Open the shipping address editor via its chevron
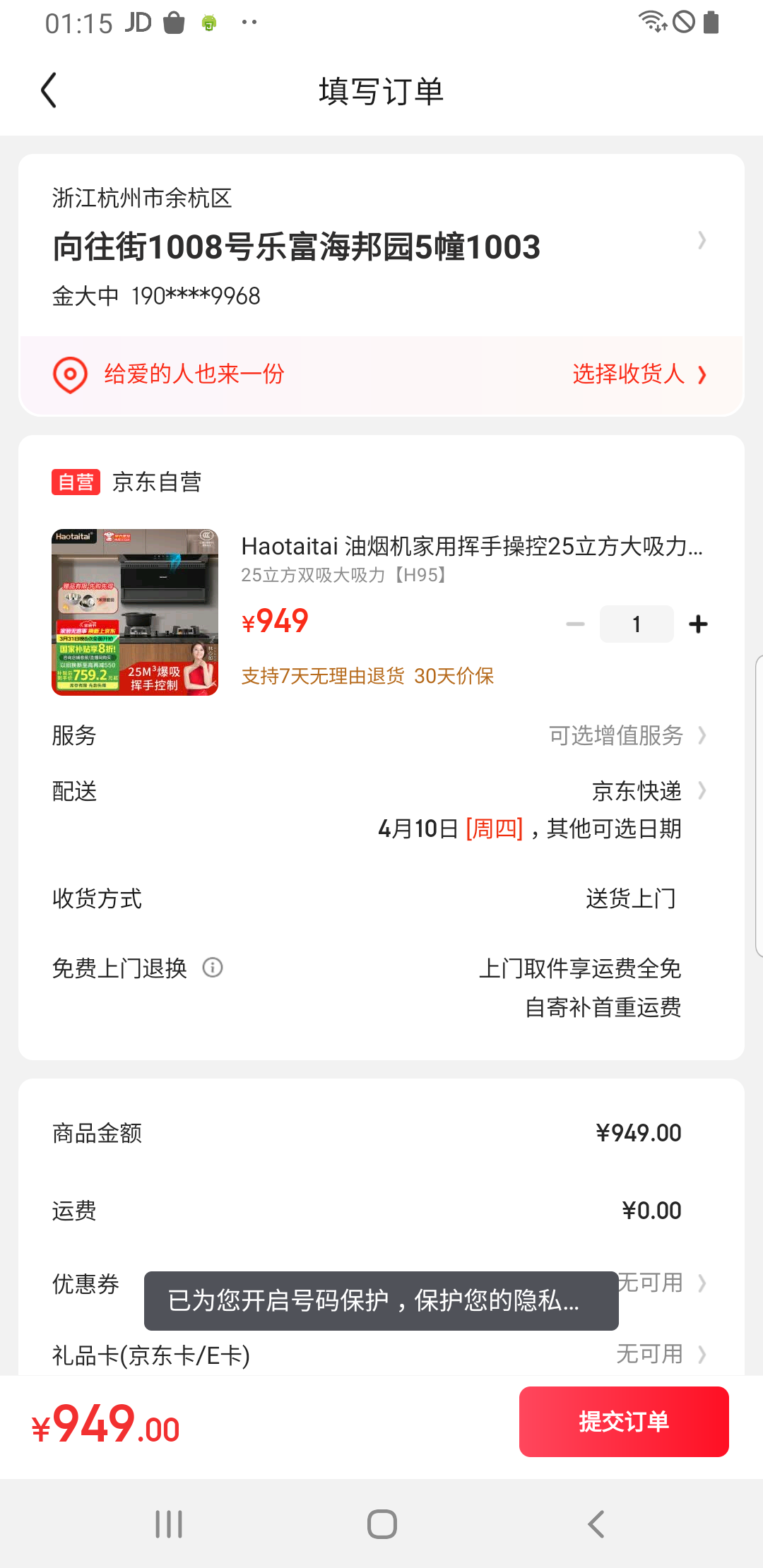 coord(702,241)
